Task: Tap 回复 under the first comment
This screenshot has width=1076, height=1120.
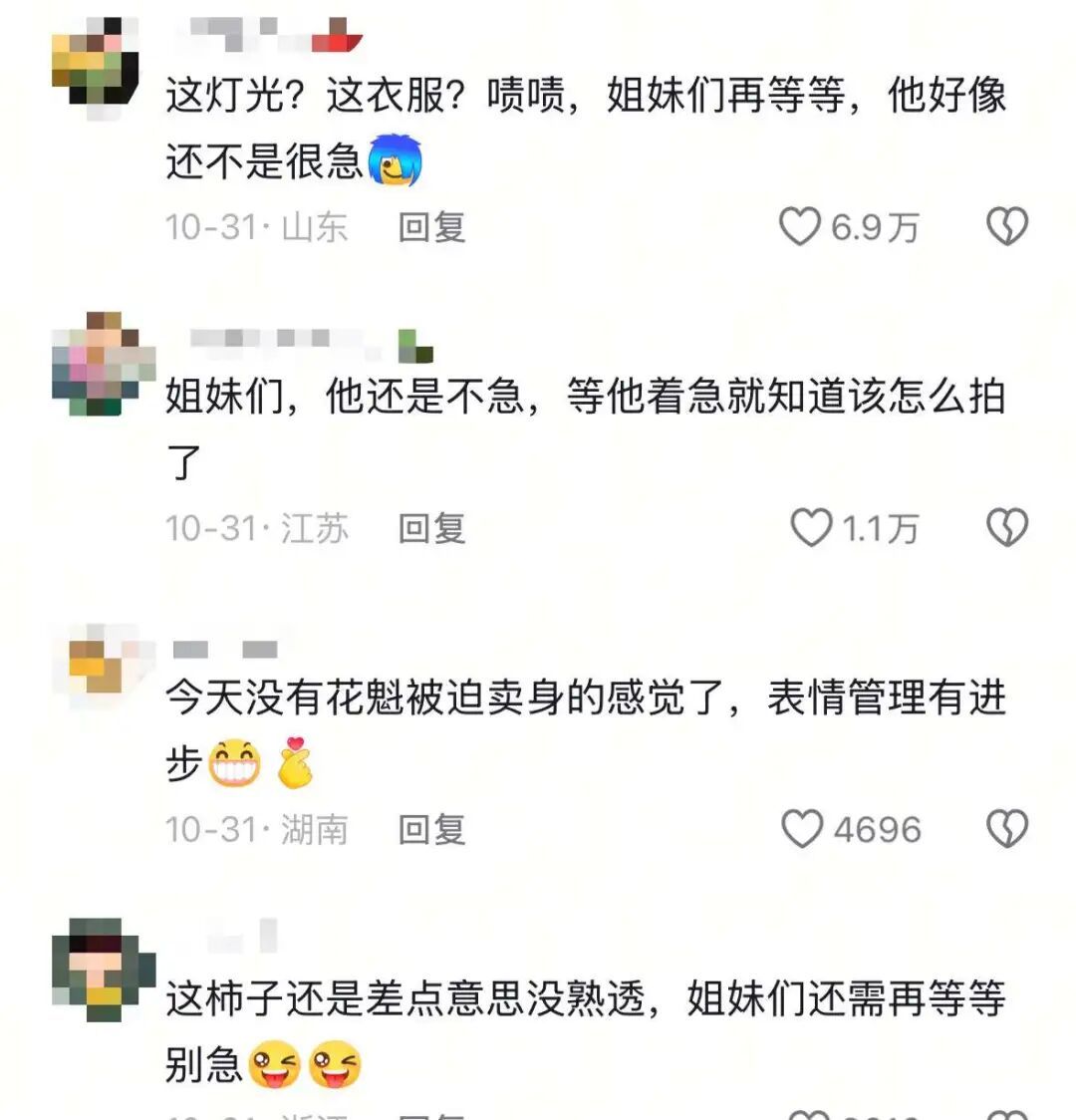Action: tap(432, 228)
